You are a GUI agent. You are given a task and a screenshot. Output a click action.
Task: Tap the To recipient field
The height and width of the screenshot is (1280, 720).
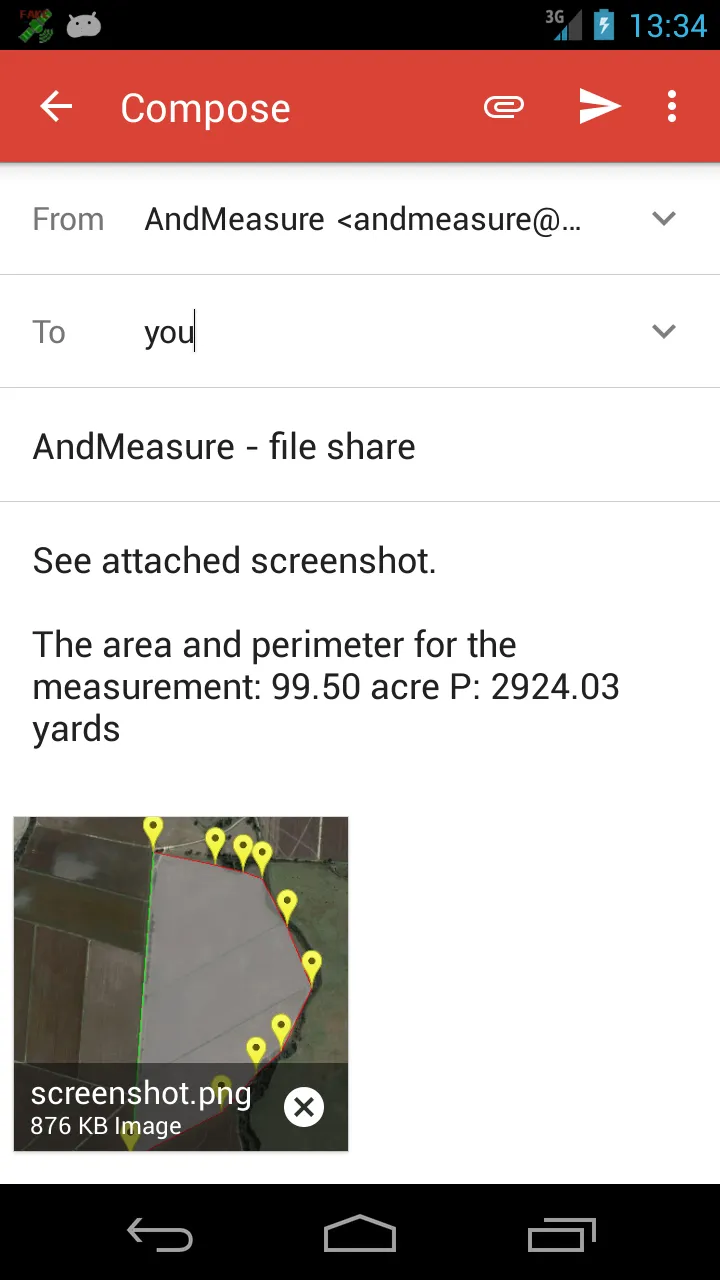380,332
